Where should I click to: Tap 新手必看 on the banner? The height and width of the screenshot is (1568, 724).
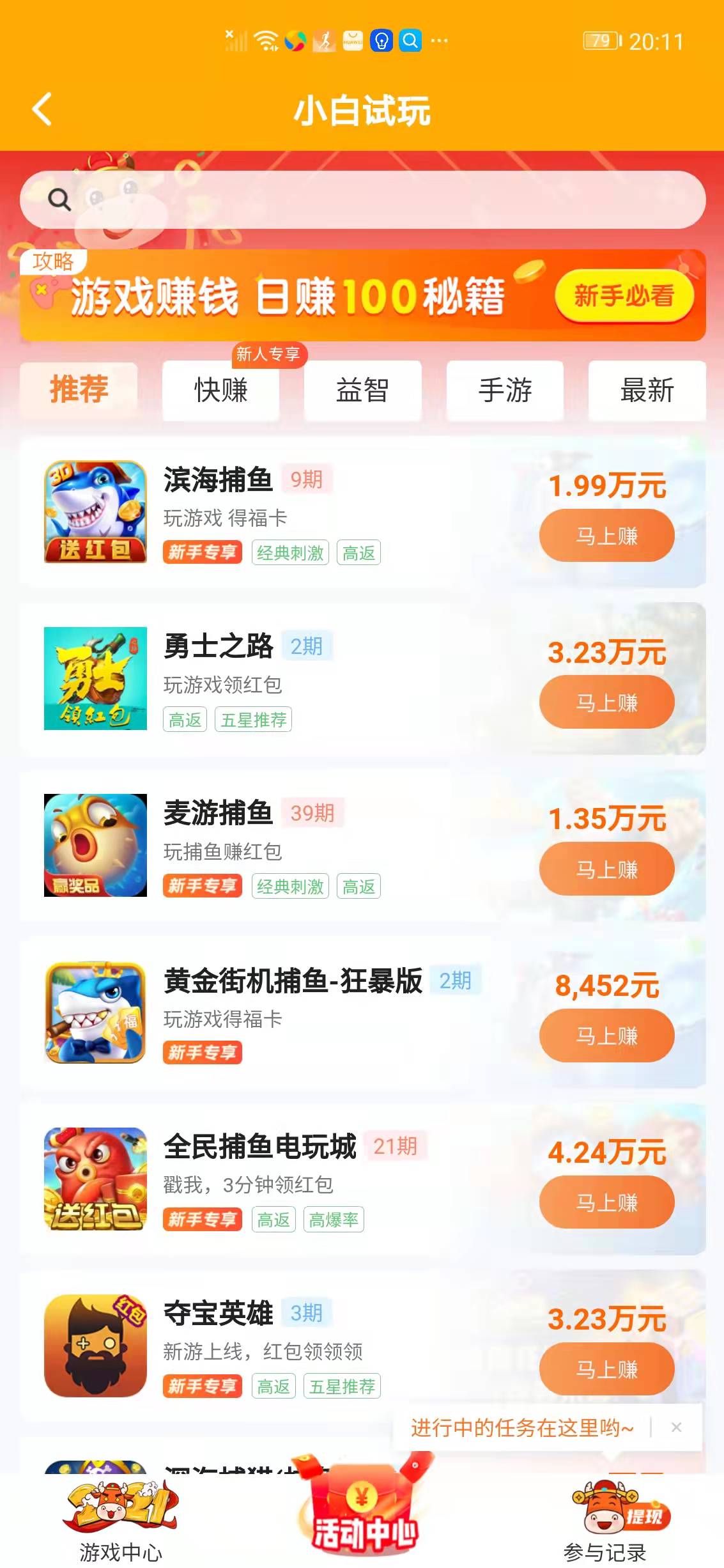(623, 296)
